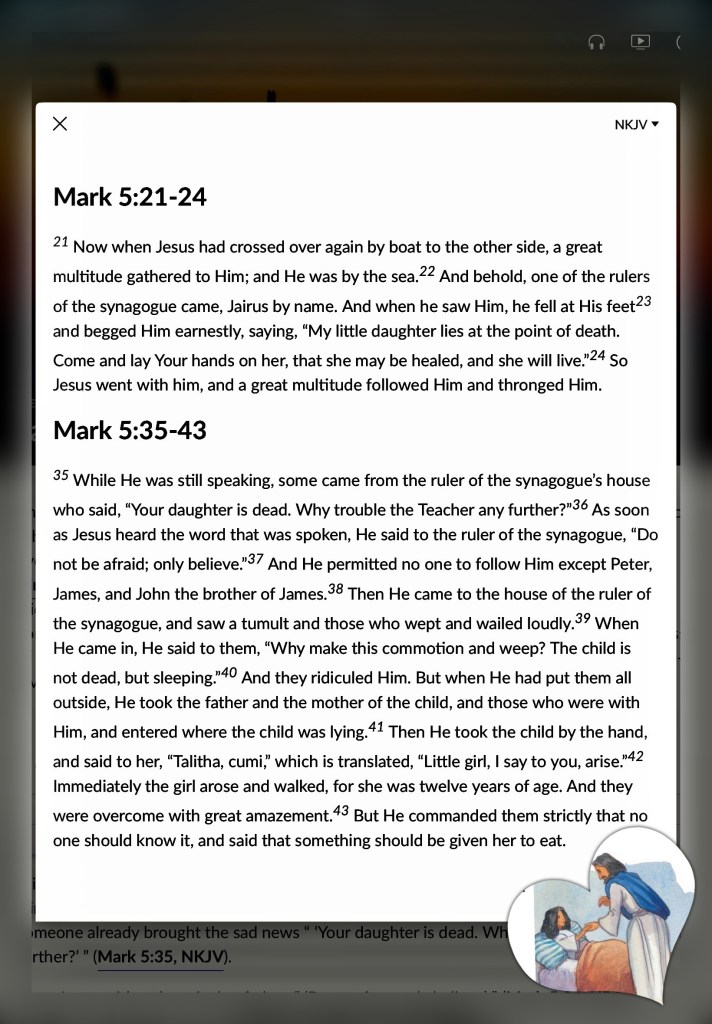Open the NKJV translation dropdown

[x=636, y=125]
